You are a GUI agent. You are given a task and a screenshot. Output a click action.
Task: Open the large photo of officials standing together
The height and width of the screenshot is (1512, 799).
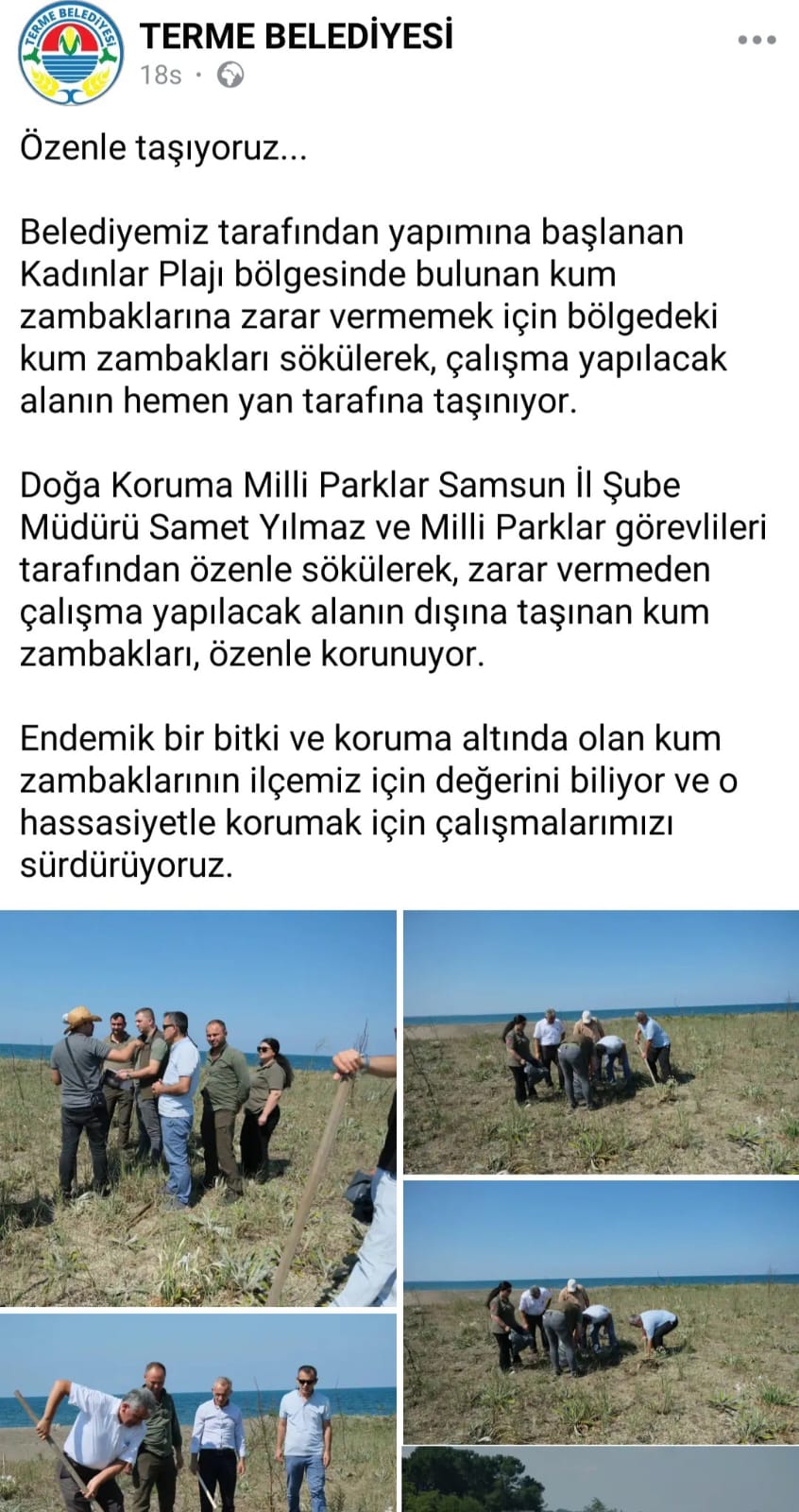tap(197, 1108)
